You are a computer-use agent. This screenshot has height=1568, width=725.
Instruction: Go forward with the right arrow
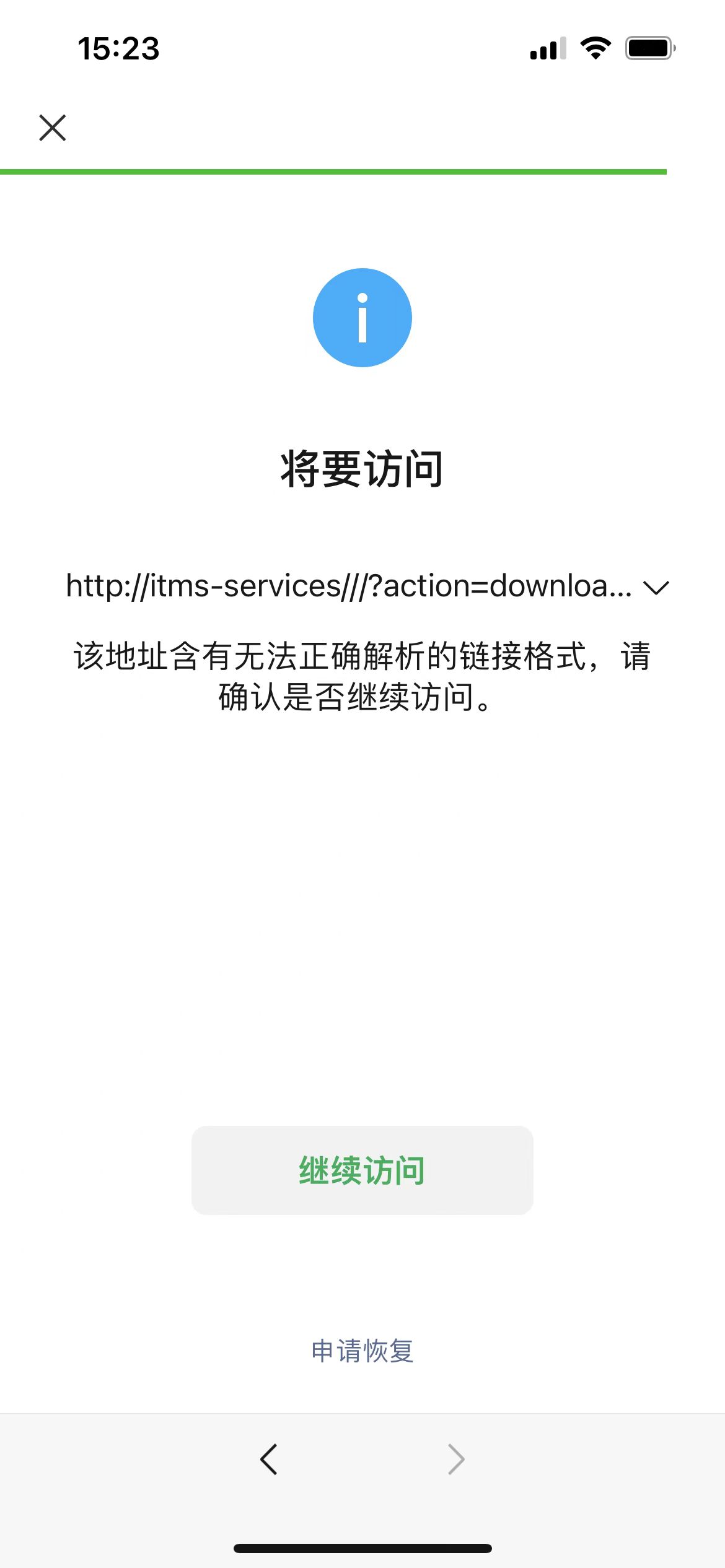pos(456,1460)
